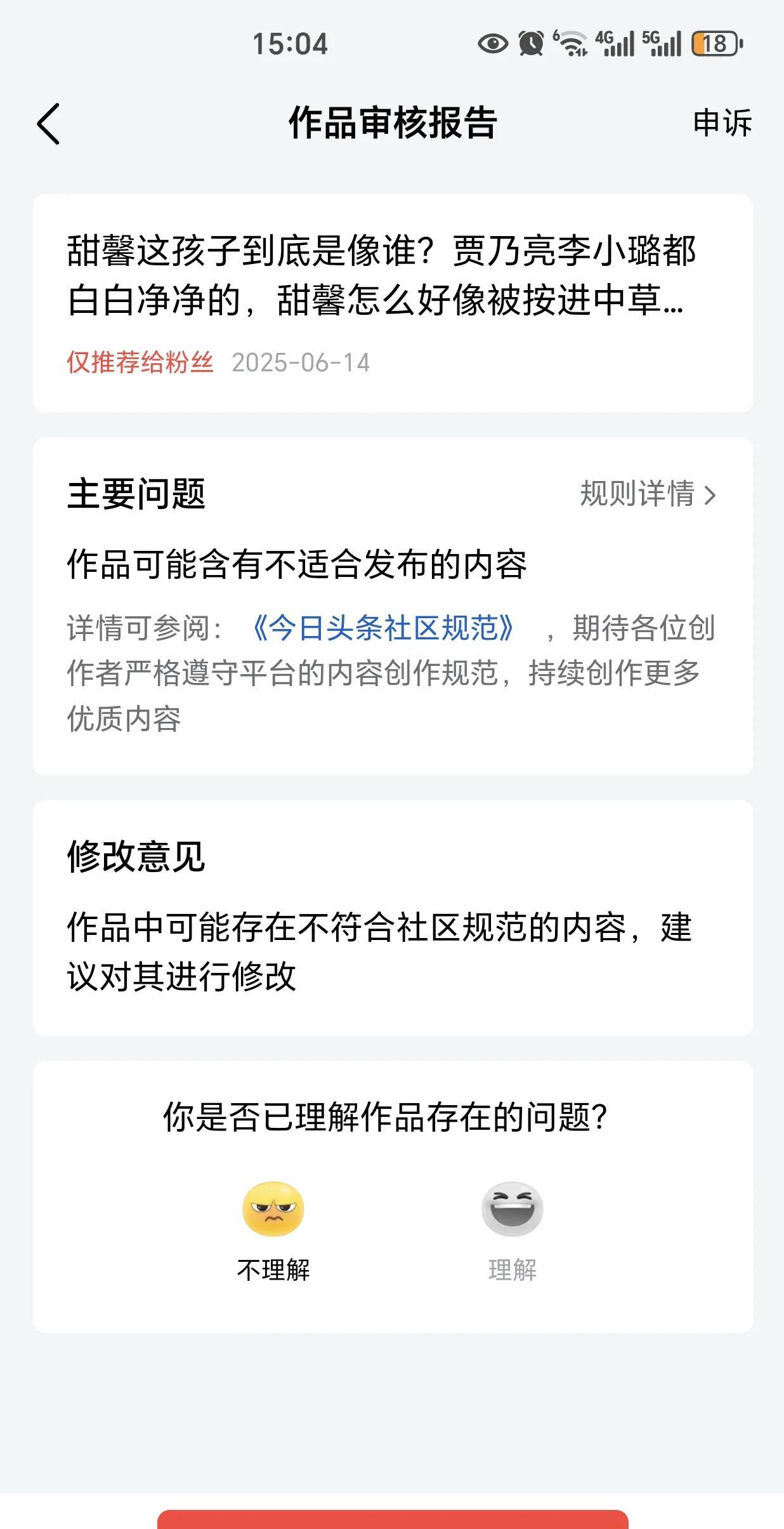Tap 申诉 to file an appeal

722,122
